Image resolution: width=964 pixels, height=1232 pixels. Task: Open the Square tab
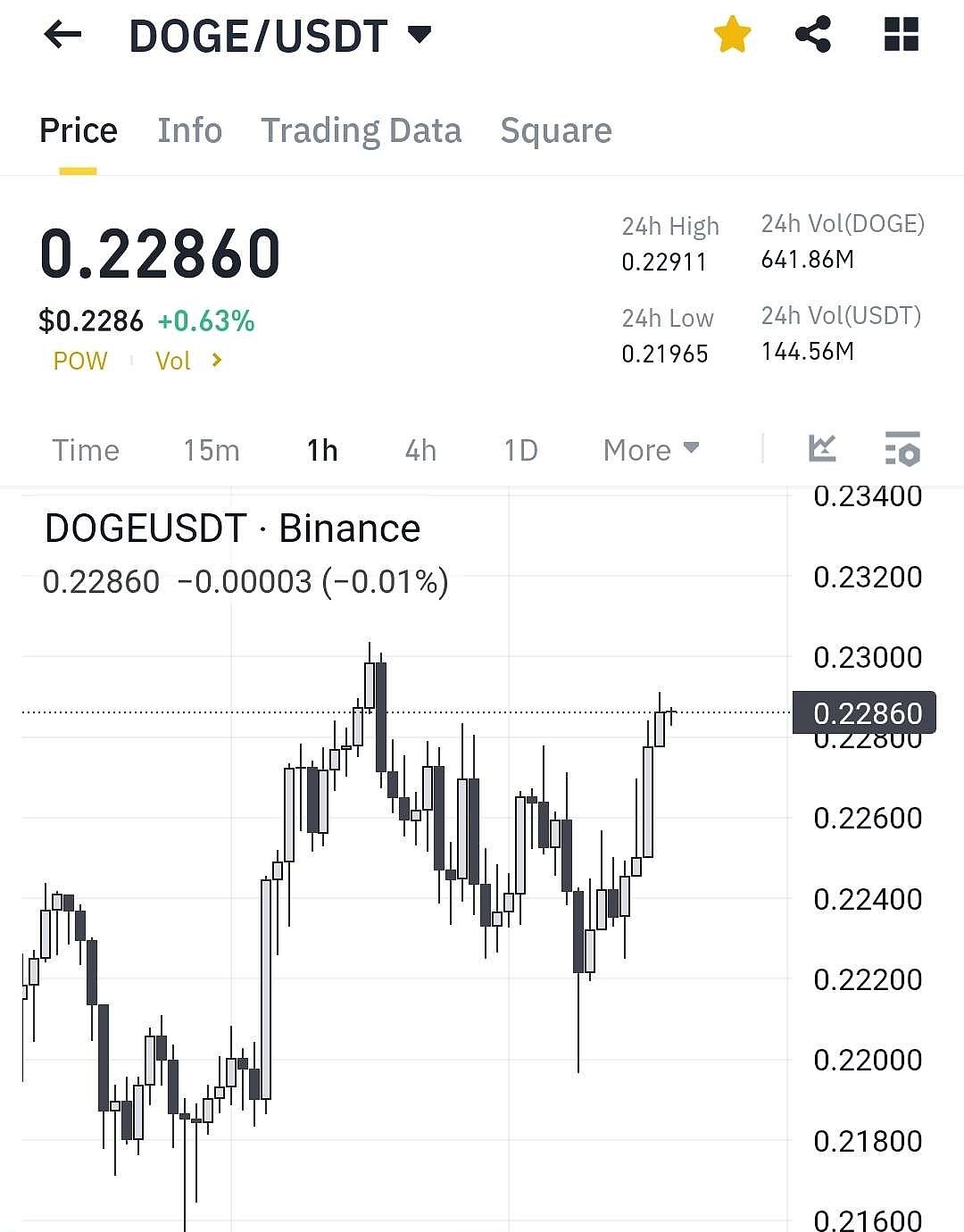(x=556, y=130)
